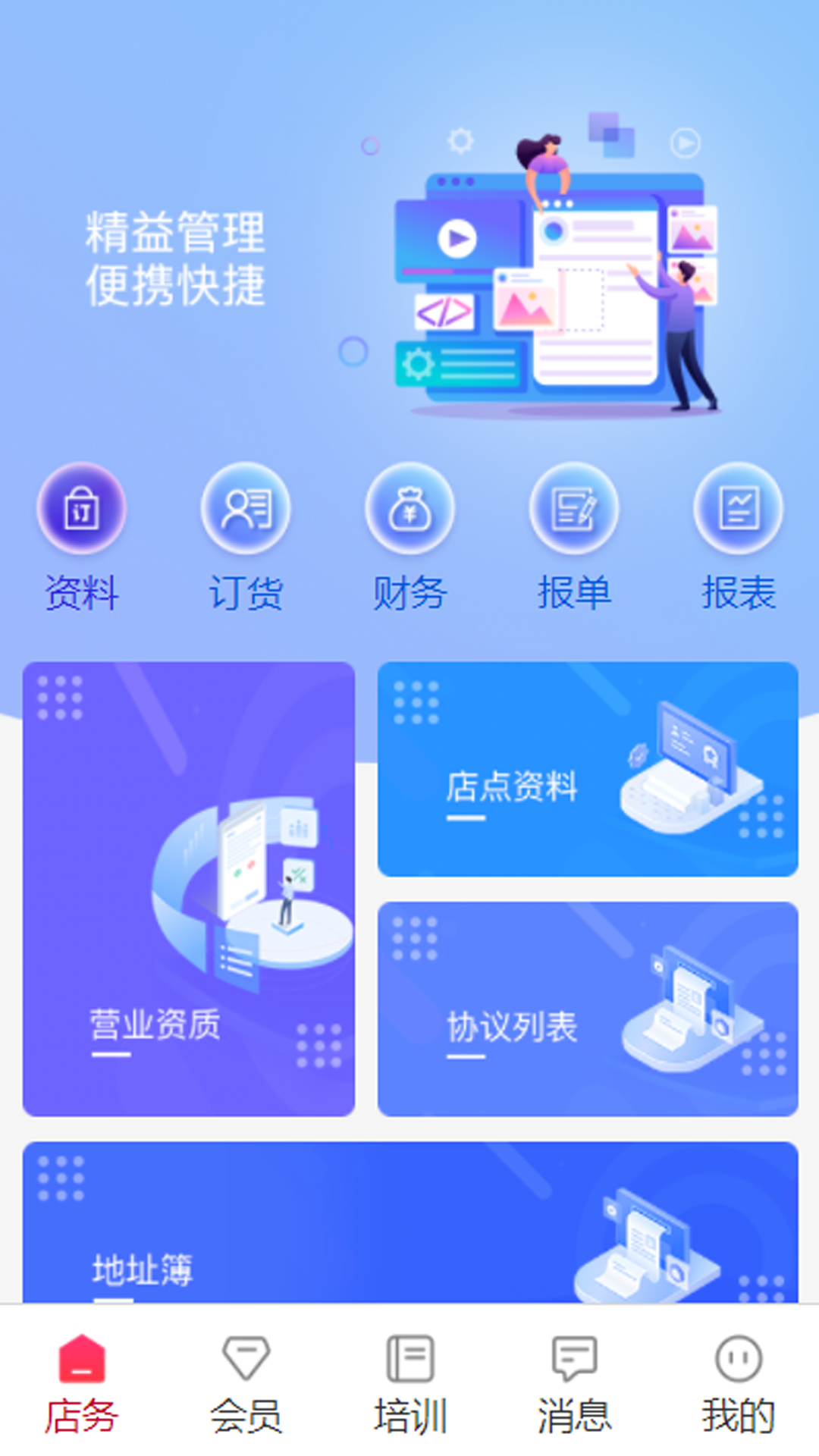Open the 财务 category
819x1456 pixels.
coord(409,510)
